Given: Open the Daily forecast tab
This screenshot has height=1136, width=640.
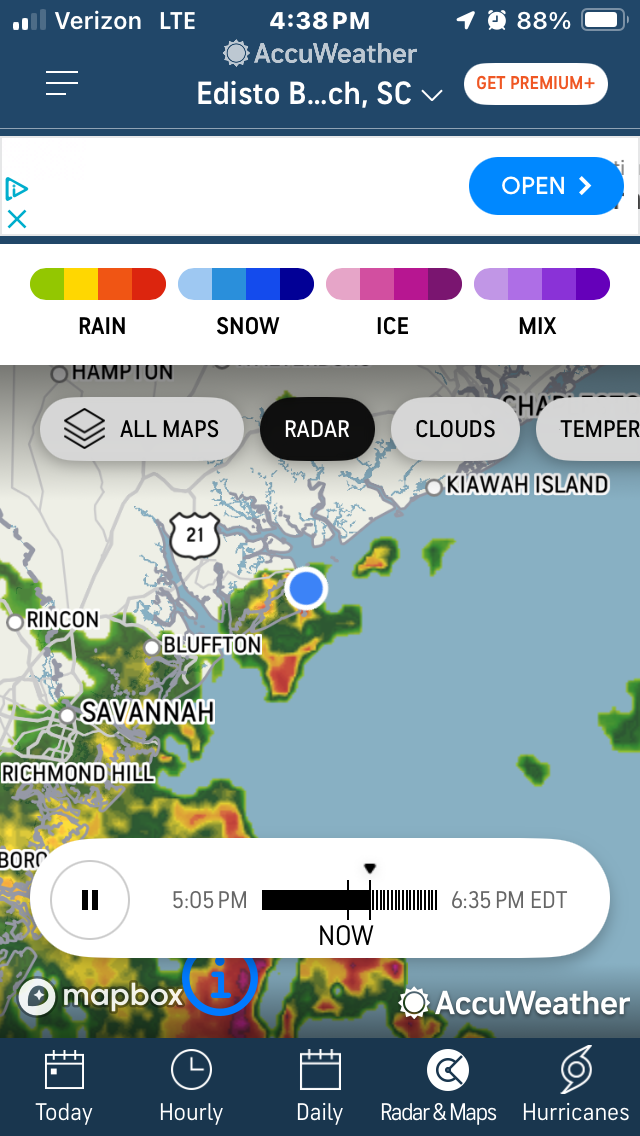Looking at the screenshot, I should (320, 1085).
